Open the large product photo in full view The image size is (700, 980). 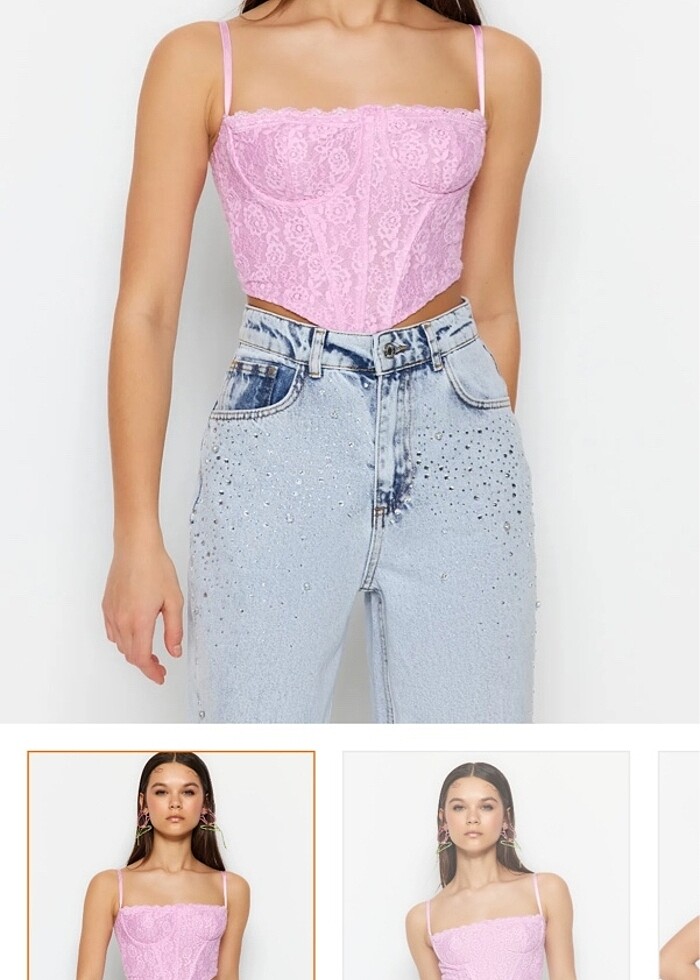pyautogui.click(x=350, y=360)
